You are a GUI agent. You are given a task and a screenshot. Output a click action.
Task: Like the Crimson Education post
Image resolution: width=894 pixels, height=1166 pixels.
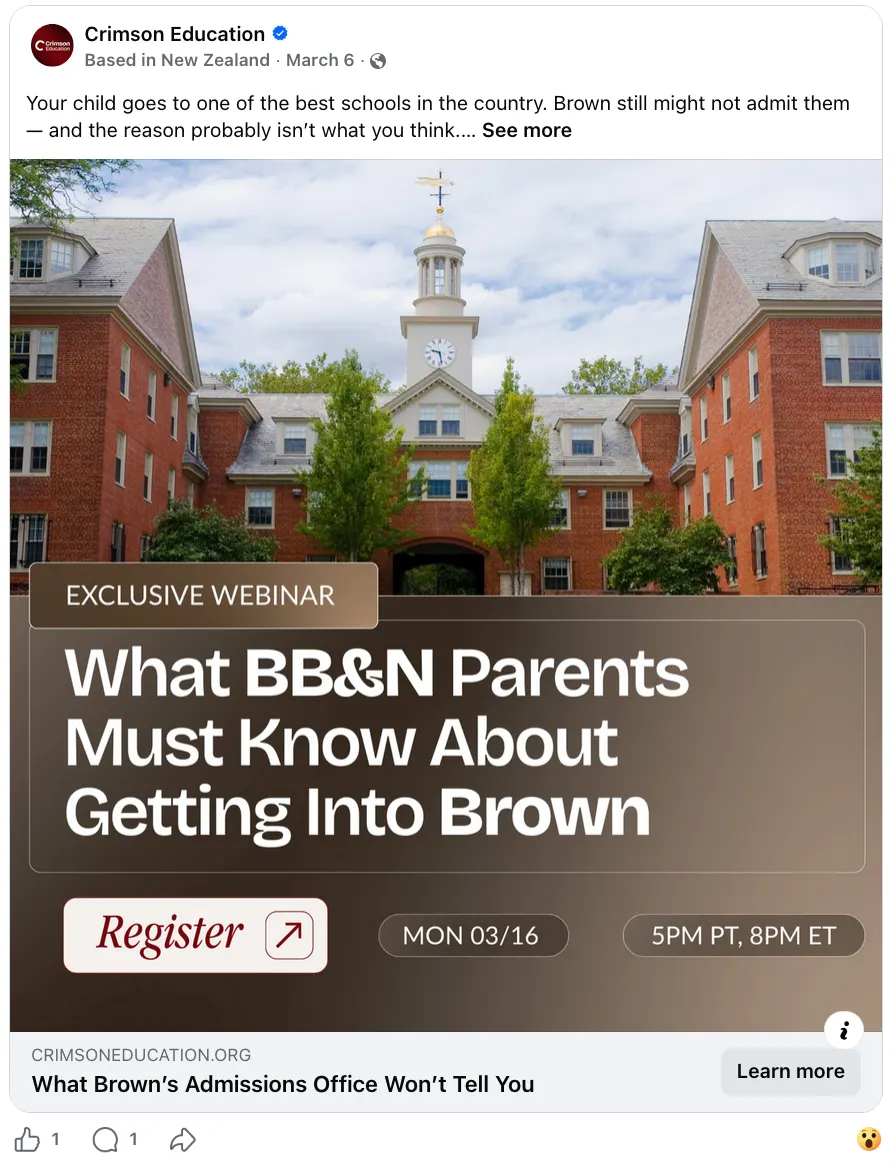point(28,1139)
